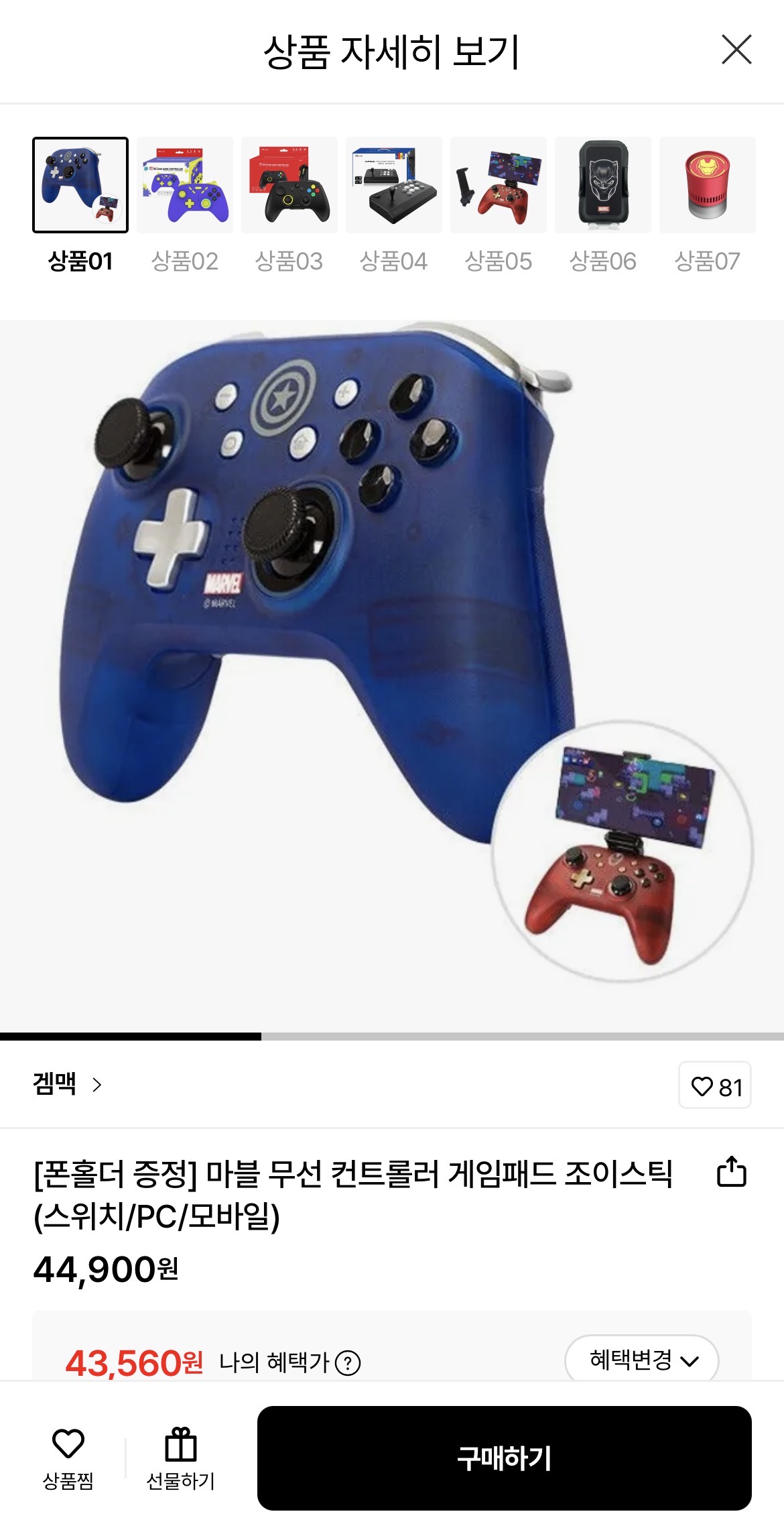Share this Marvel controller product
The width and height of the screenshot is (784, 1524).
[731, 1172]
